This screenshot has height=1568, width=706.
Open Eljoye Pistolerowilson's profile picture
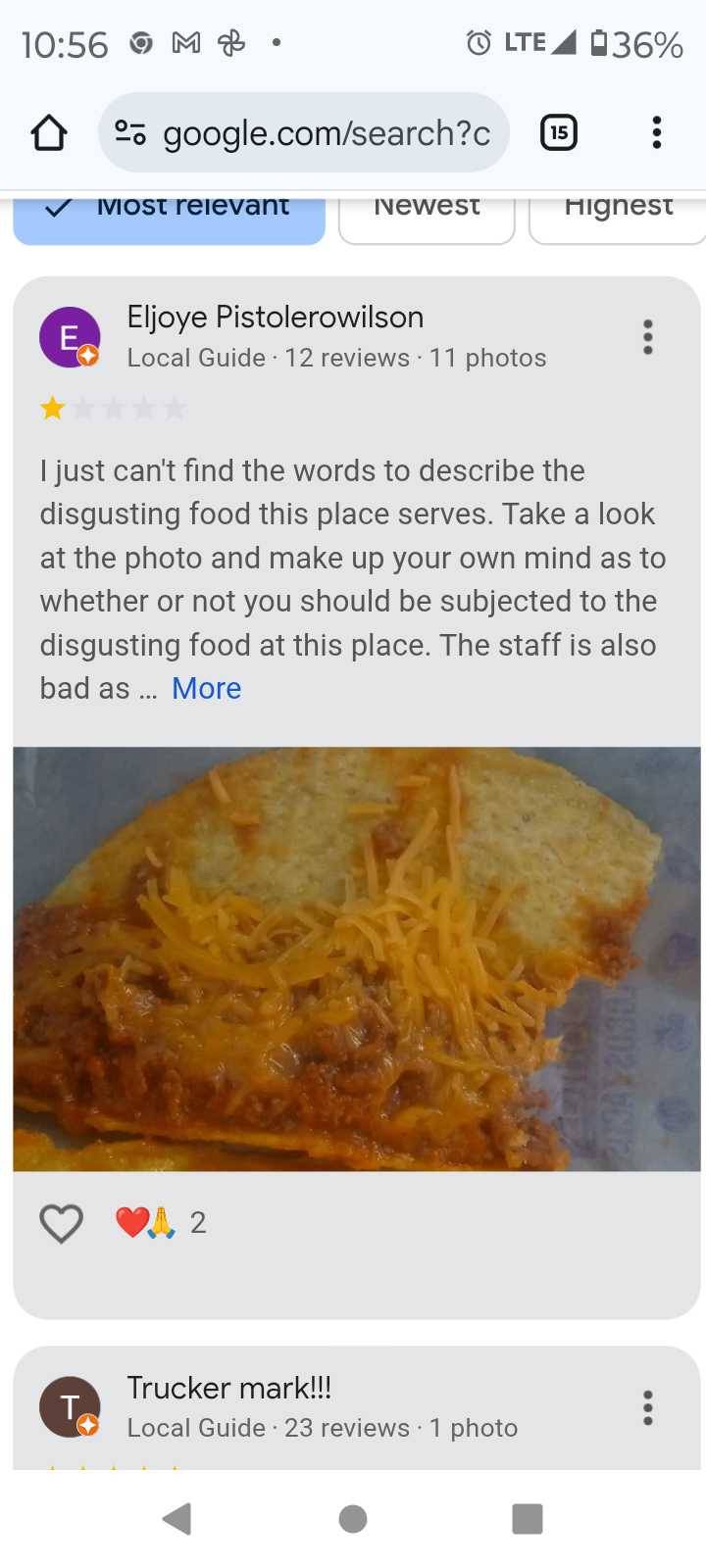click(x=70, y=337)
